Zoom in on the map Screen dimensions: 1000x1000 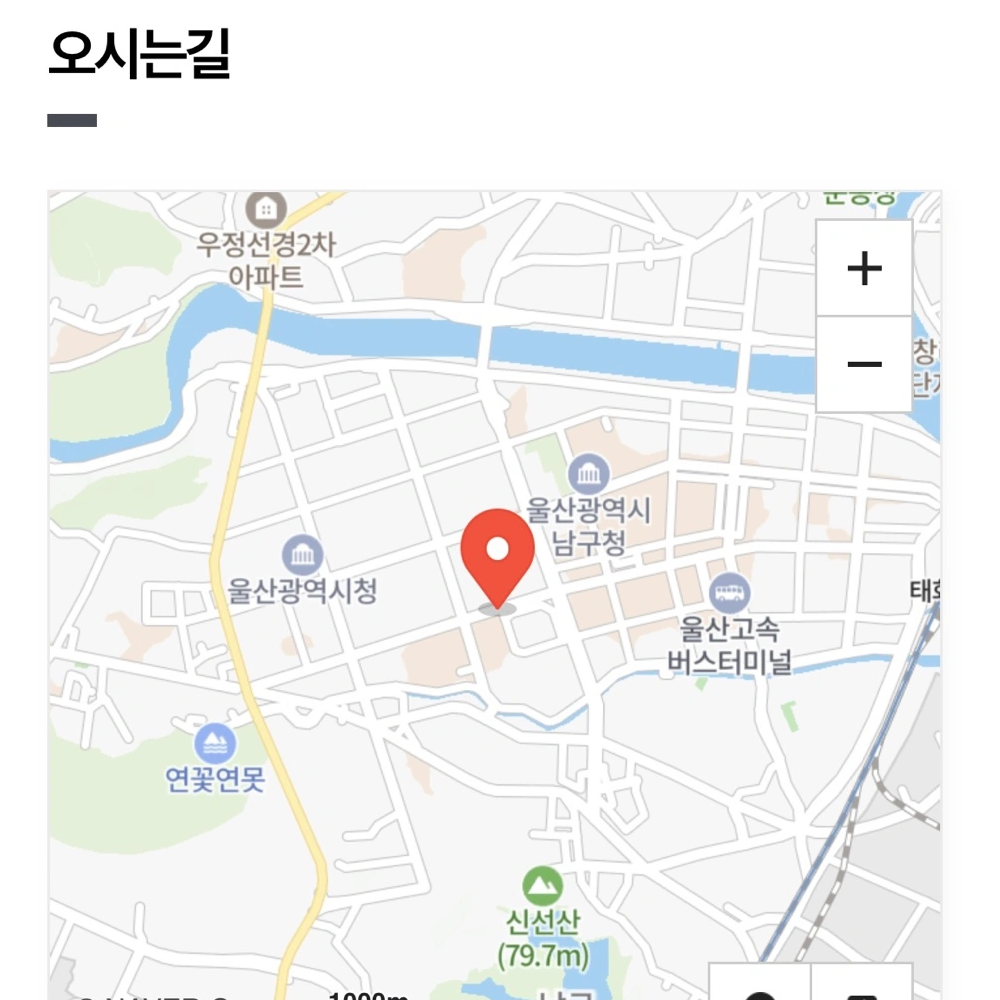(864, 268)
